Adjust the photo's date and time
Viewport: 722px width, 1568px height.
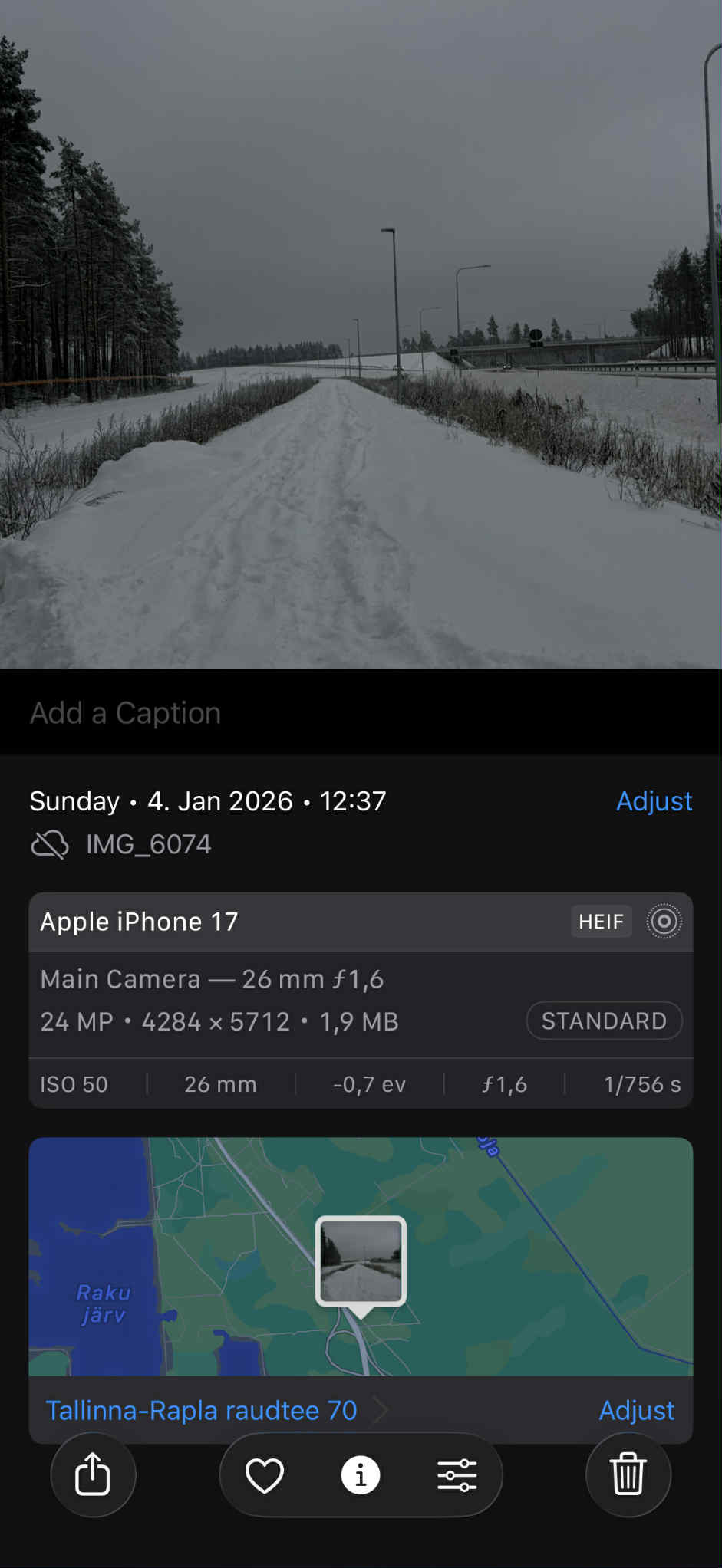tap(654, 801)
